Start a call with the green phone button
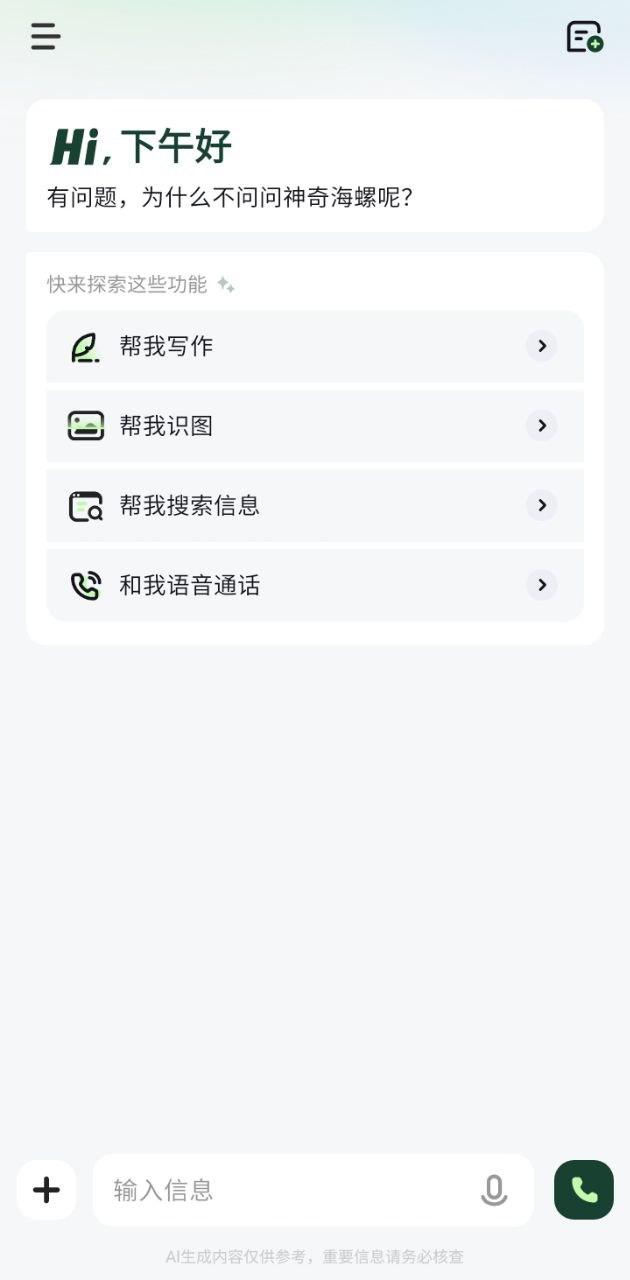 pos(584,1190)
